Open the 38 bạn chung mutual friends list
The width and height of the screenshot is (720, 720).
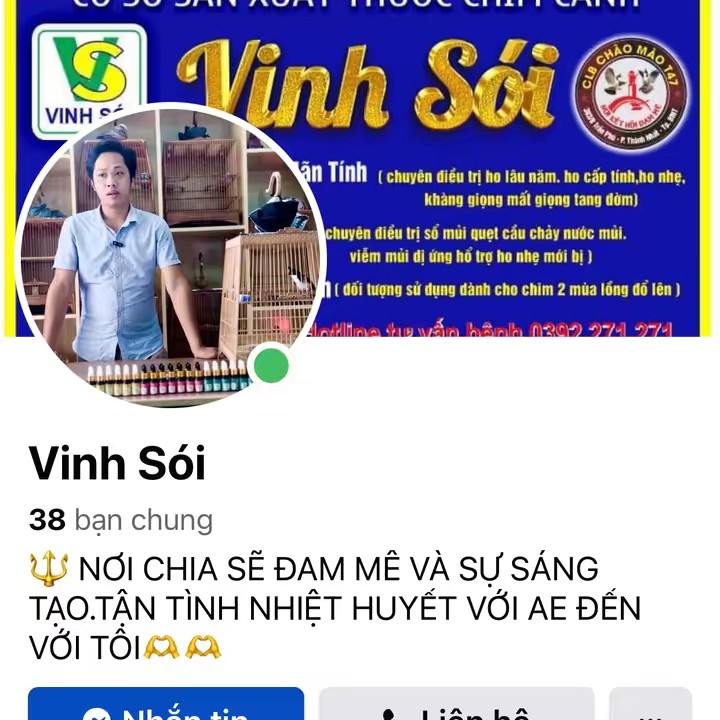point(121,520)
